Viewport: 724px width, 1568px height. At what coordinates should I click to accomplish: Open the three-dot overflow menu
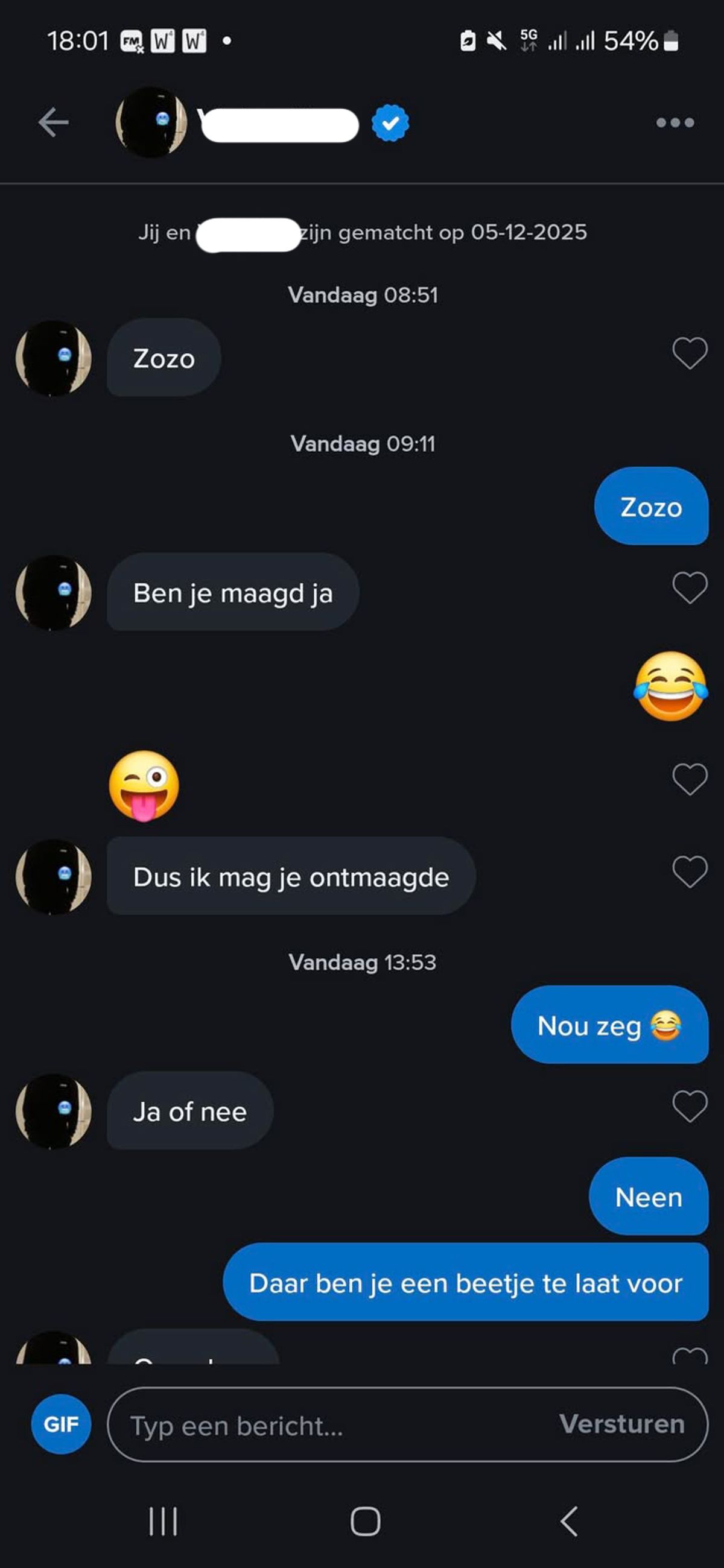click(x=675, y=122)
